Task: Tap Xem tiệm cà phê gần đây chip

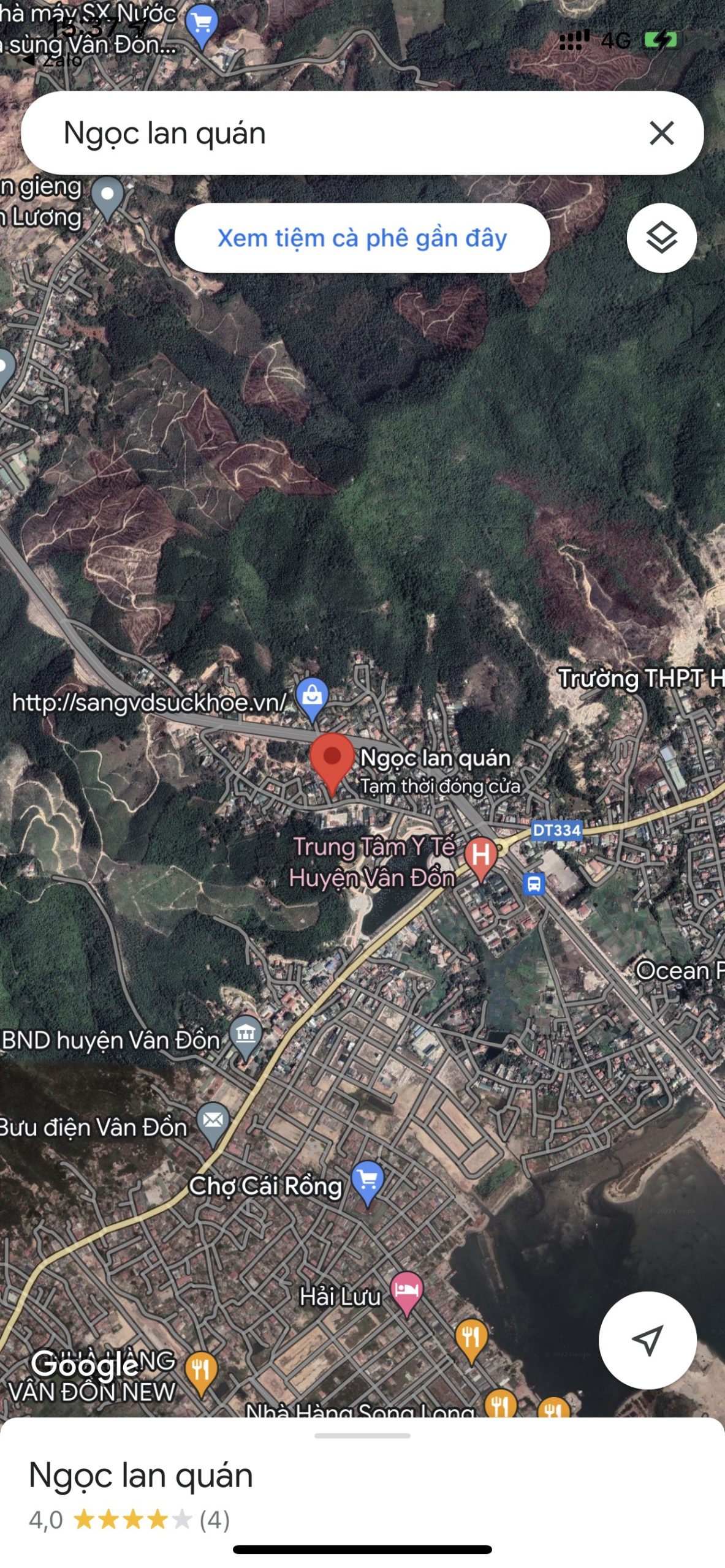Action: 362,238
